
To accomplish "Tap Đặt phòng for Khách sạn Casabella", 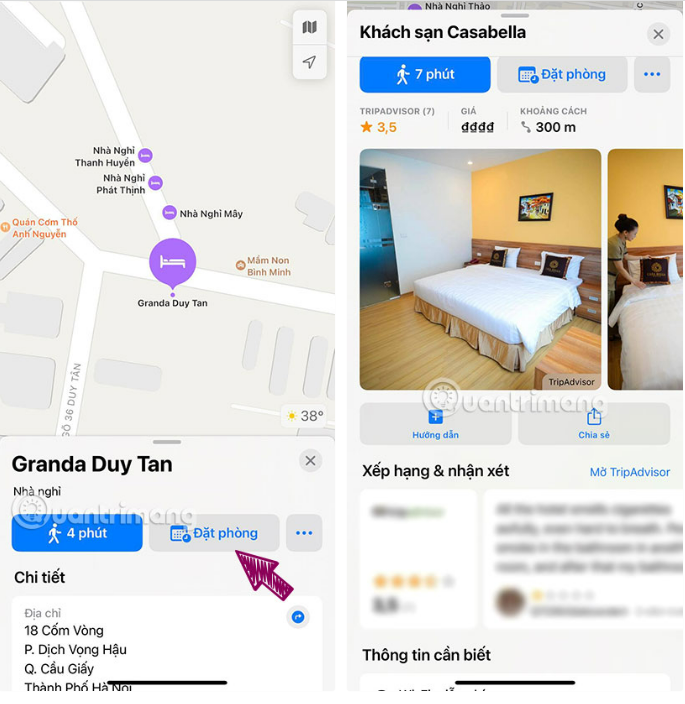I will coord(562,74).
